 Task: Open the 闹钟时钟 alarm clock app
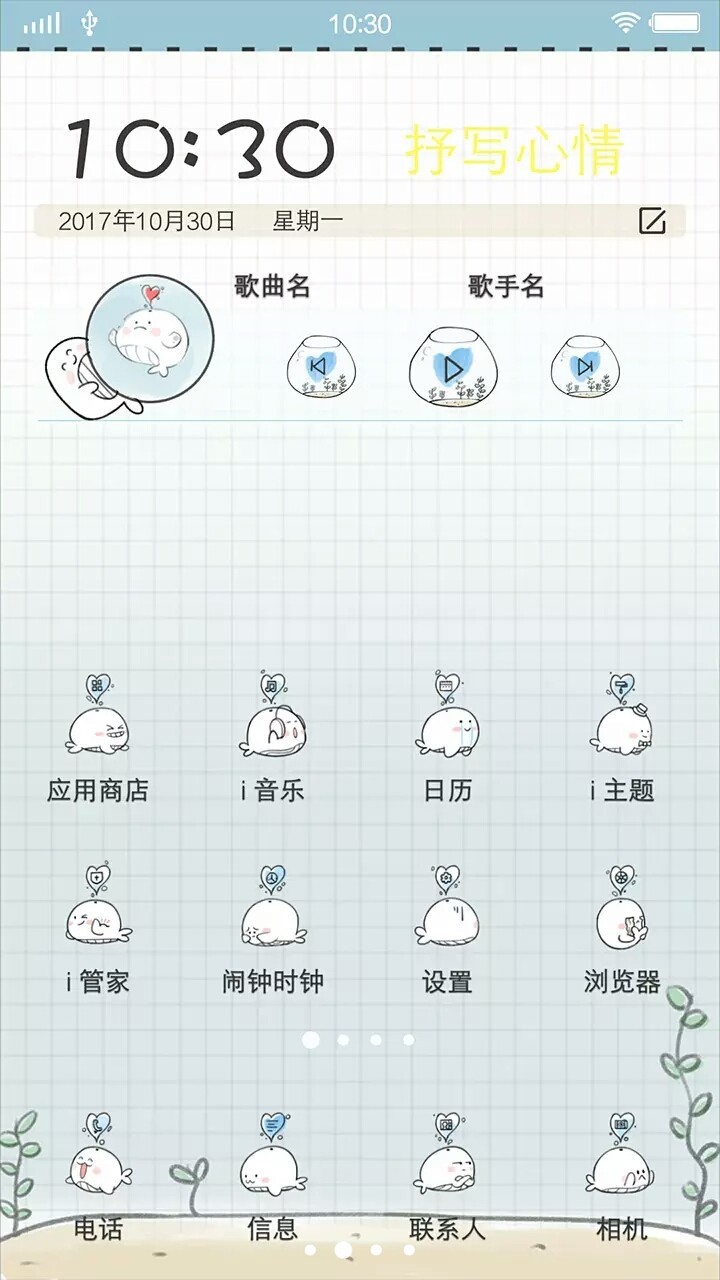tap(272, 920)
